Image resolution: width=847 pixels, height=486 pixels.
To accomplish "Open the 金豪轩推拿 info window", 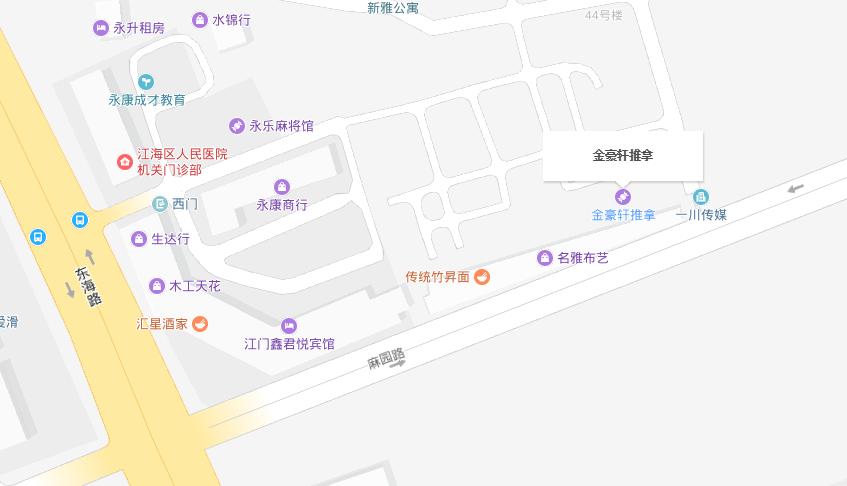I will [622, 156].
